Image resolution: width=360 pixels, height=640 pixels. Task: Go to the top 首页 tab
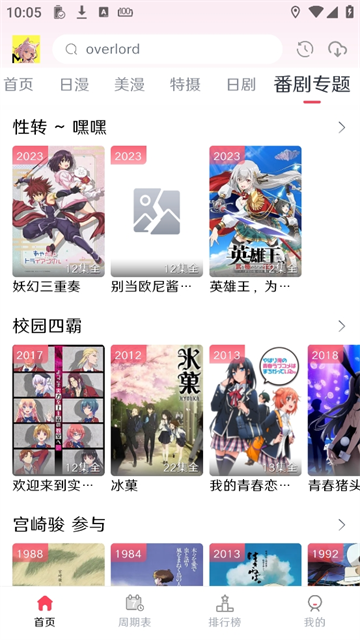point(18,85)
